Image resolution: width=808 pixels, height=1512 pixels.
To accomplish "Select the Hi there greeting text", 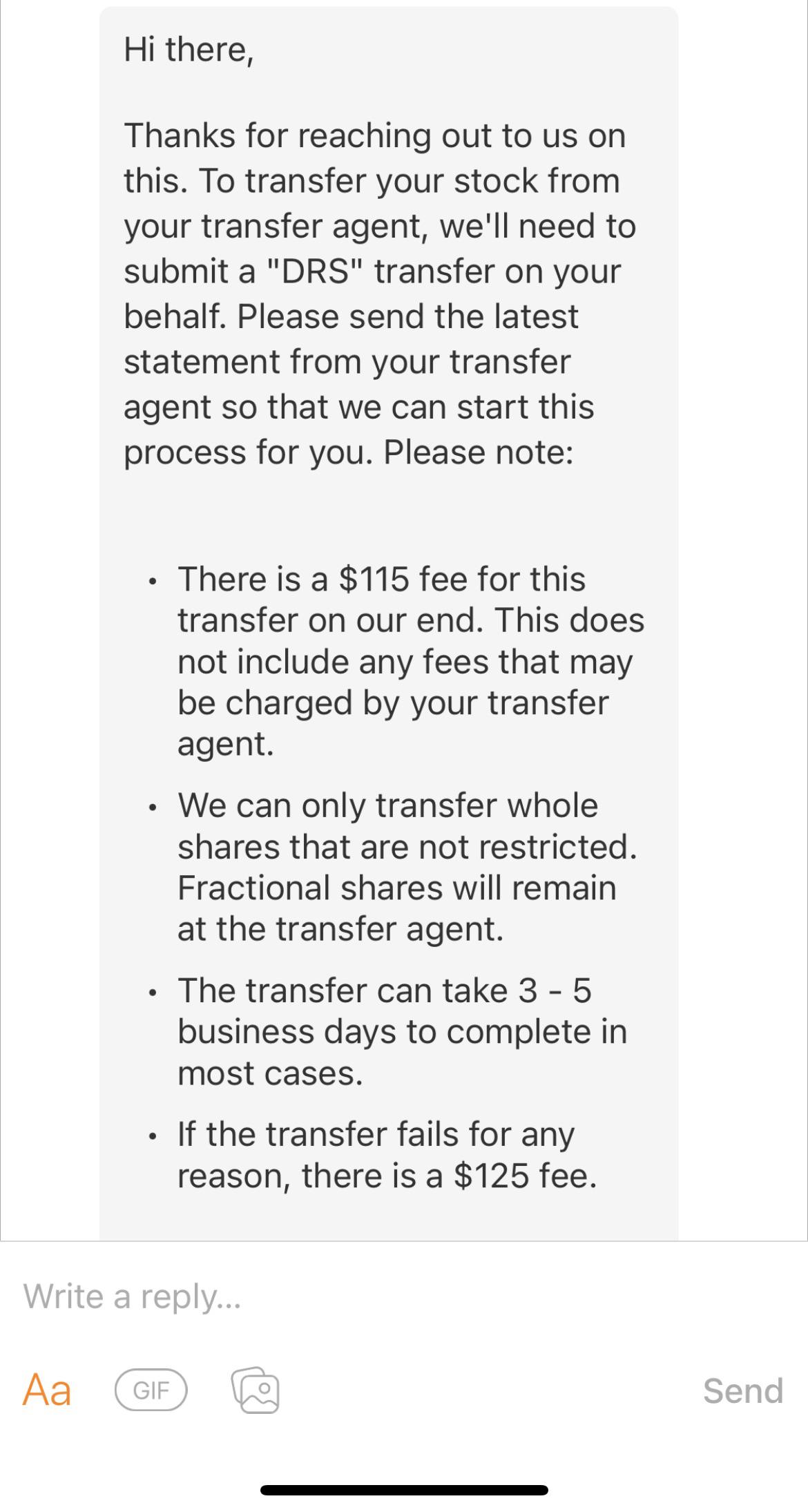I will pos(189,48).
